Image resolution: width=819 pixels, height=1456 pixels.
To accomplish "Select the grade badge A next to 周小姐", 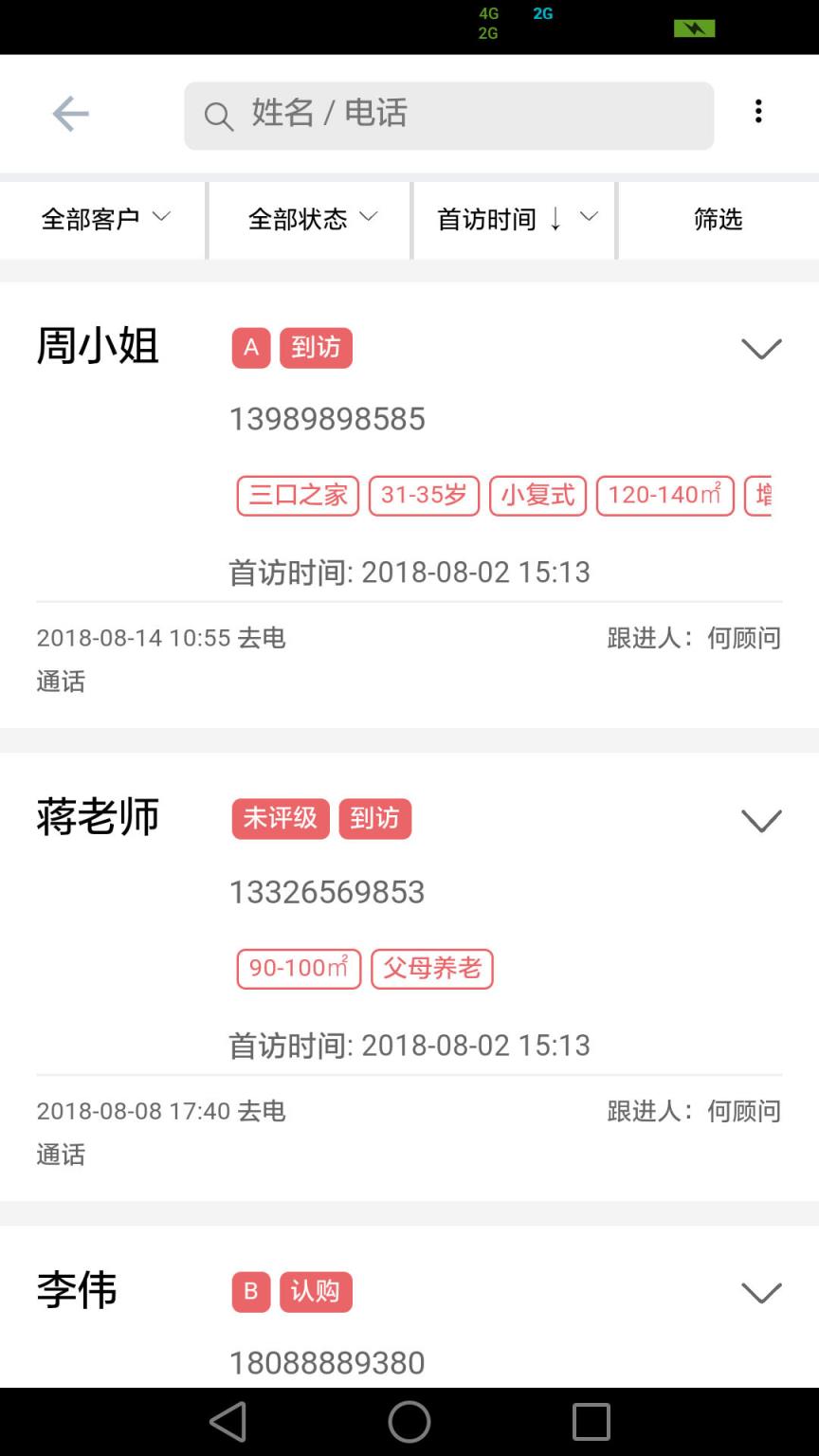I will (x=249, y=348).
